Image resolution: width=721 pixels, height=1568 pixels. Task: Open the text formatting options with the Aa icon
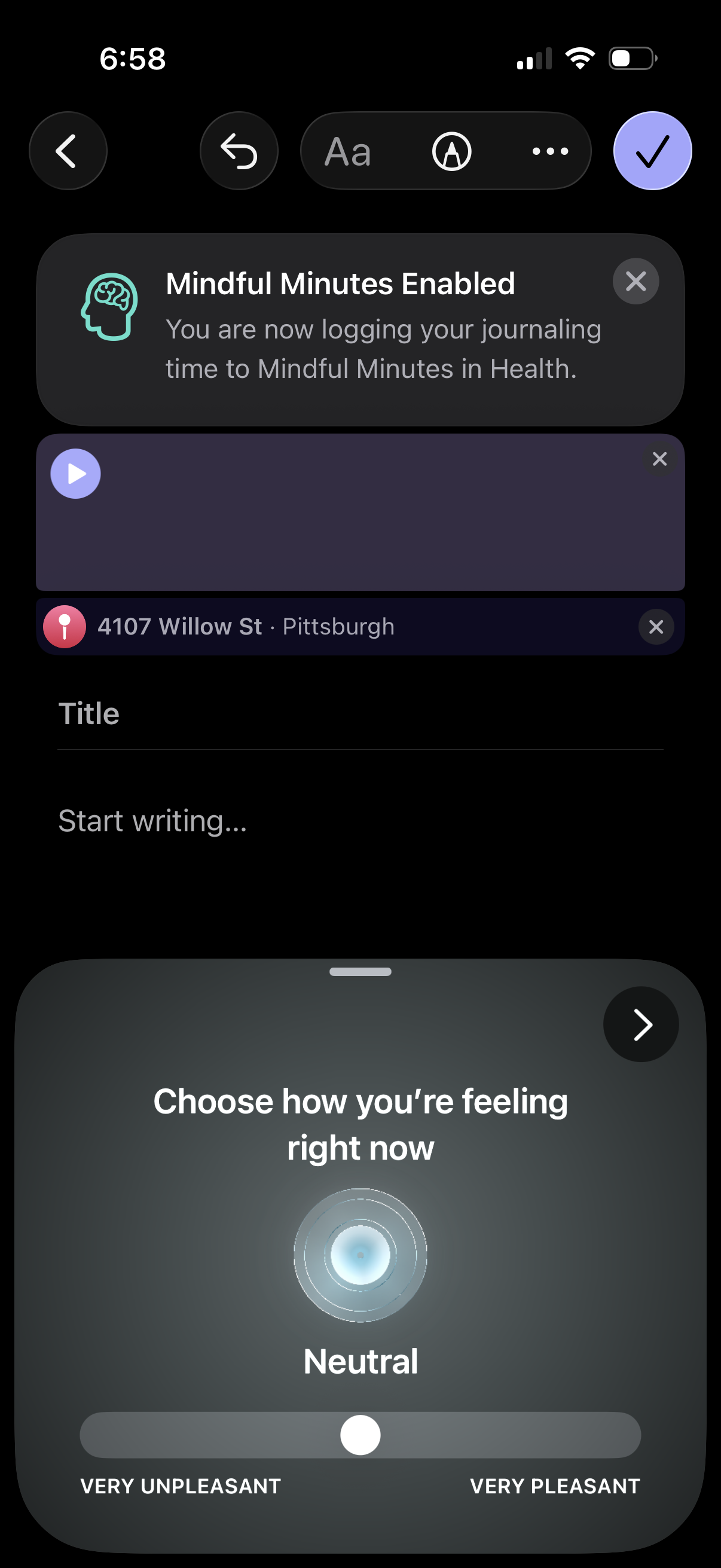click(348, 151)
